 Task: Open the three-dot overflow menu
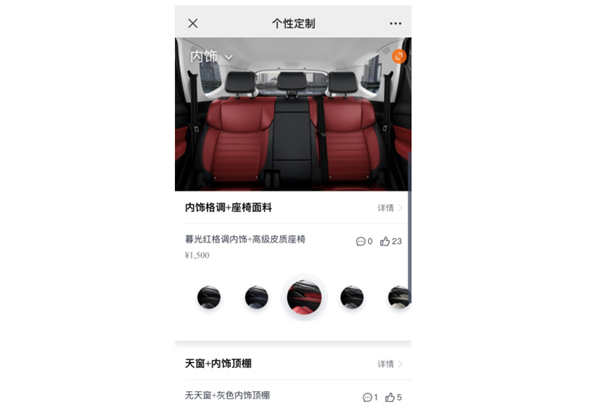coord(396,23)
